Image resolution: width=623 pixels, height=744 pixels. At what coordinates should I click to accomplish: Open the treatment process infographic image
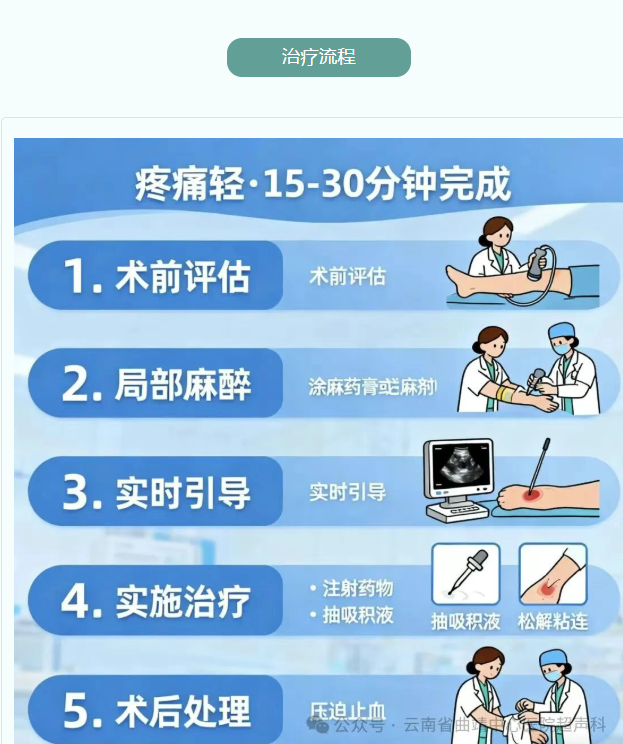[x=318, y=440]
